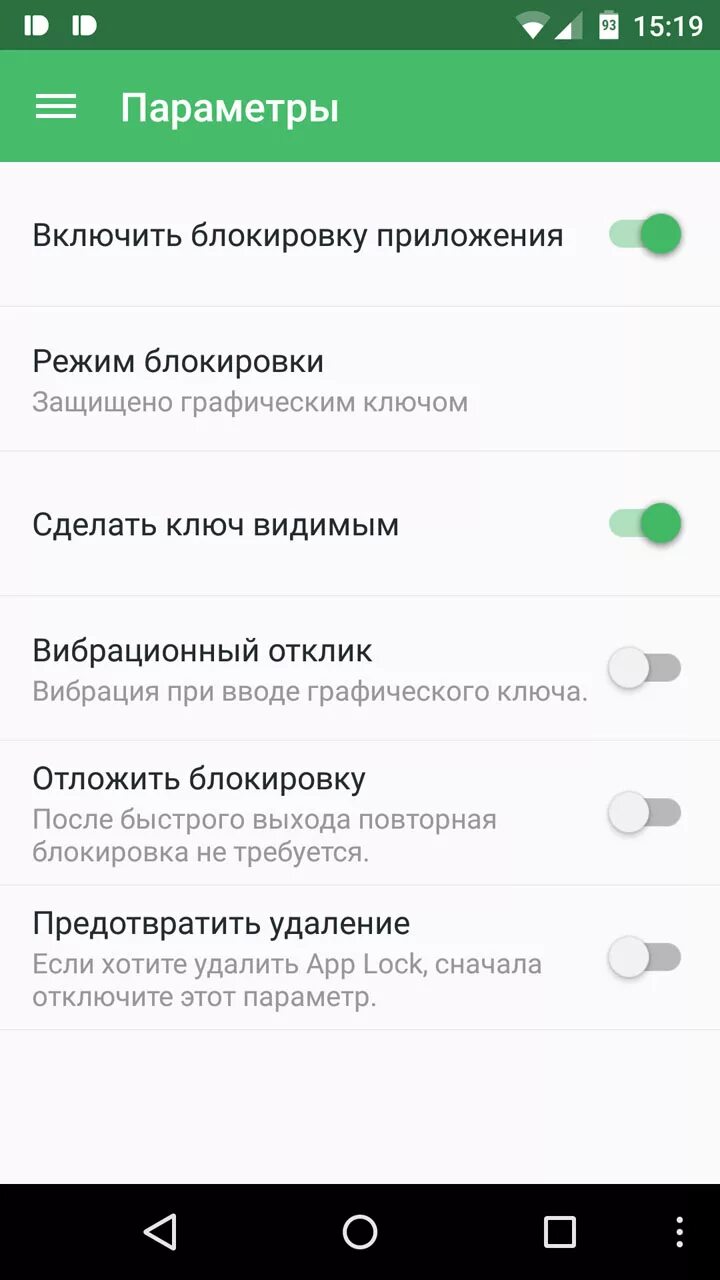This screenshot has width=720, height=1280.
Task: Disable the Включить блокировку приложения switch
Action: click(x=645, y=235)
